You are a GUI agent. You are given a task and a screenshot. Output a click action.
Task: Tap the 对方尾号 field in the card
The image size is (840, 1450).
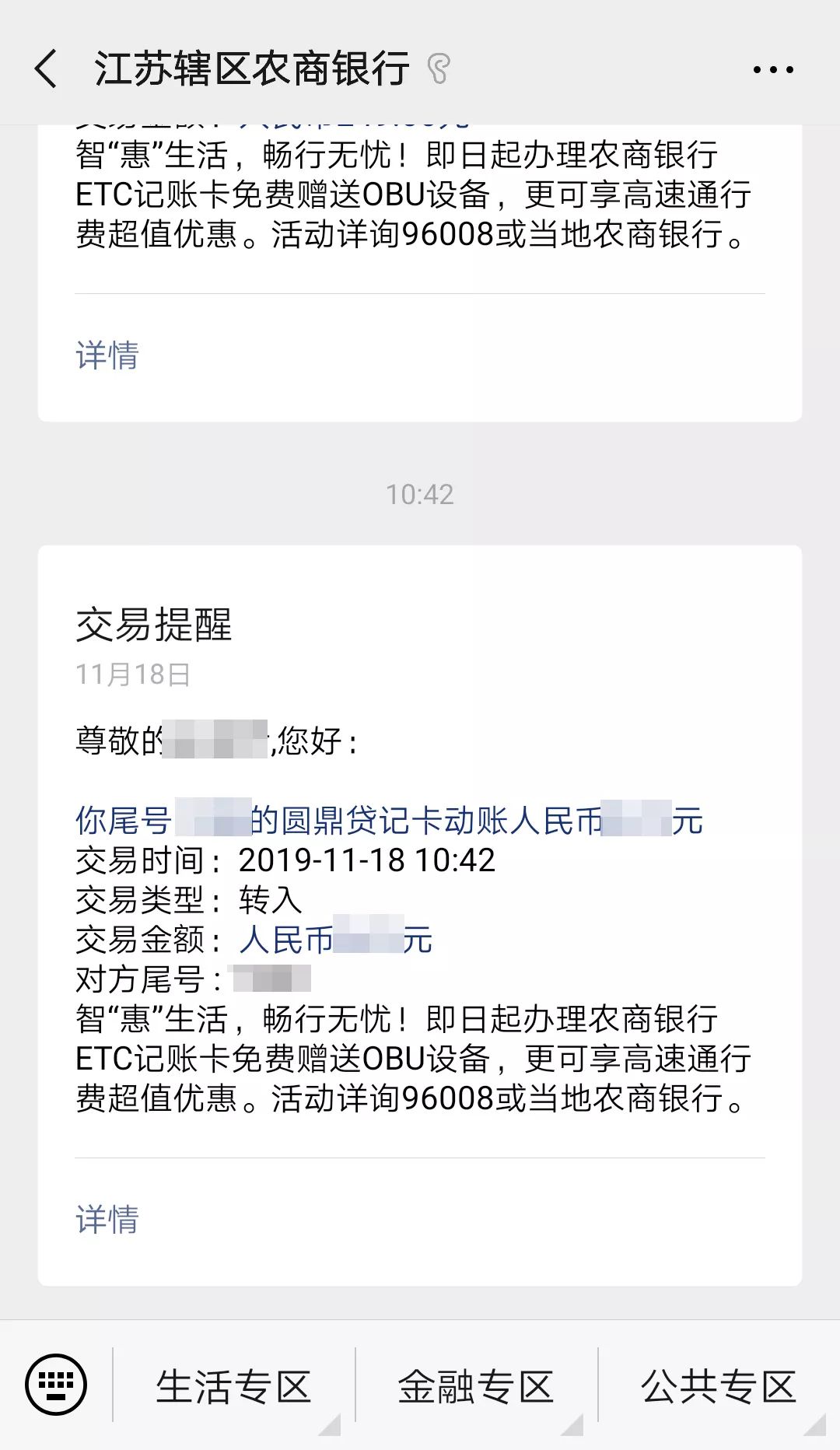point(194,978)
